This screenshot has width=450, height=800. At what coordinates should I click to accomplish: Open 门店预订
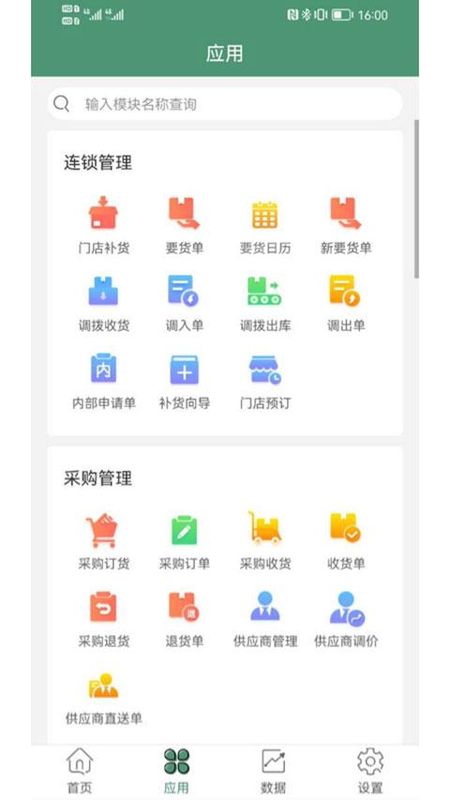coord(265,381)
